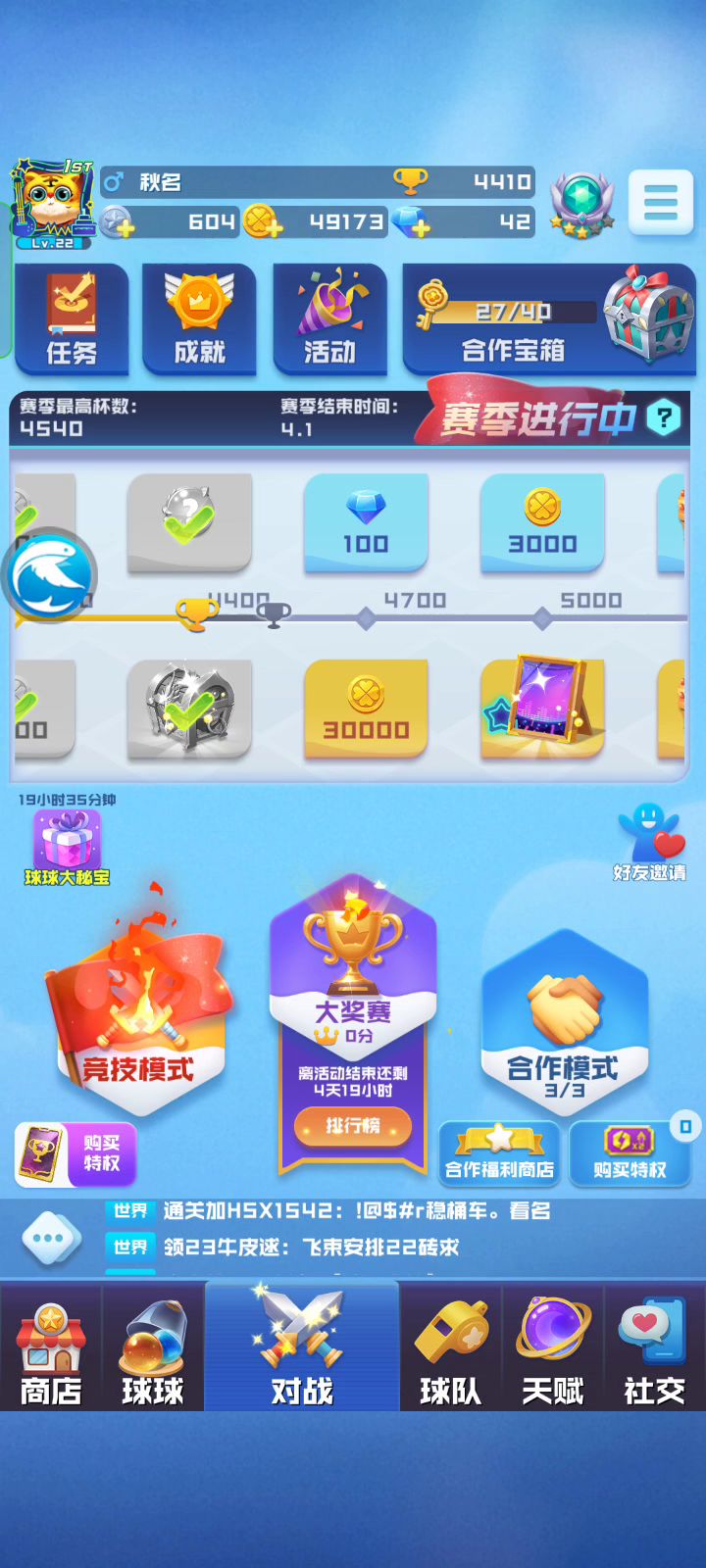The height and width of the screenshot is (1568, 706).
Task: Switch to the 社交 tab
Action: click(x=654, y=1347)
